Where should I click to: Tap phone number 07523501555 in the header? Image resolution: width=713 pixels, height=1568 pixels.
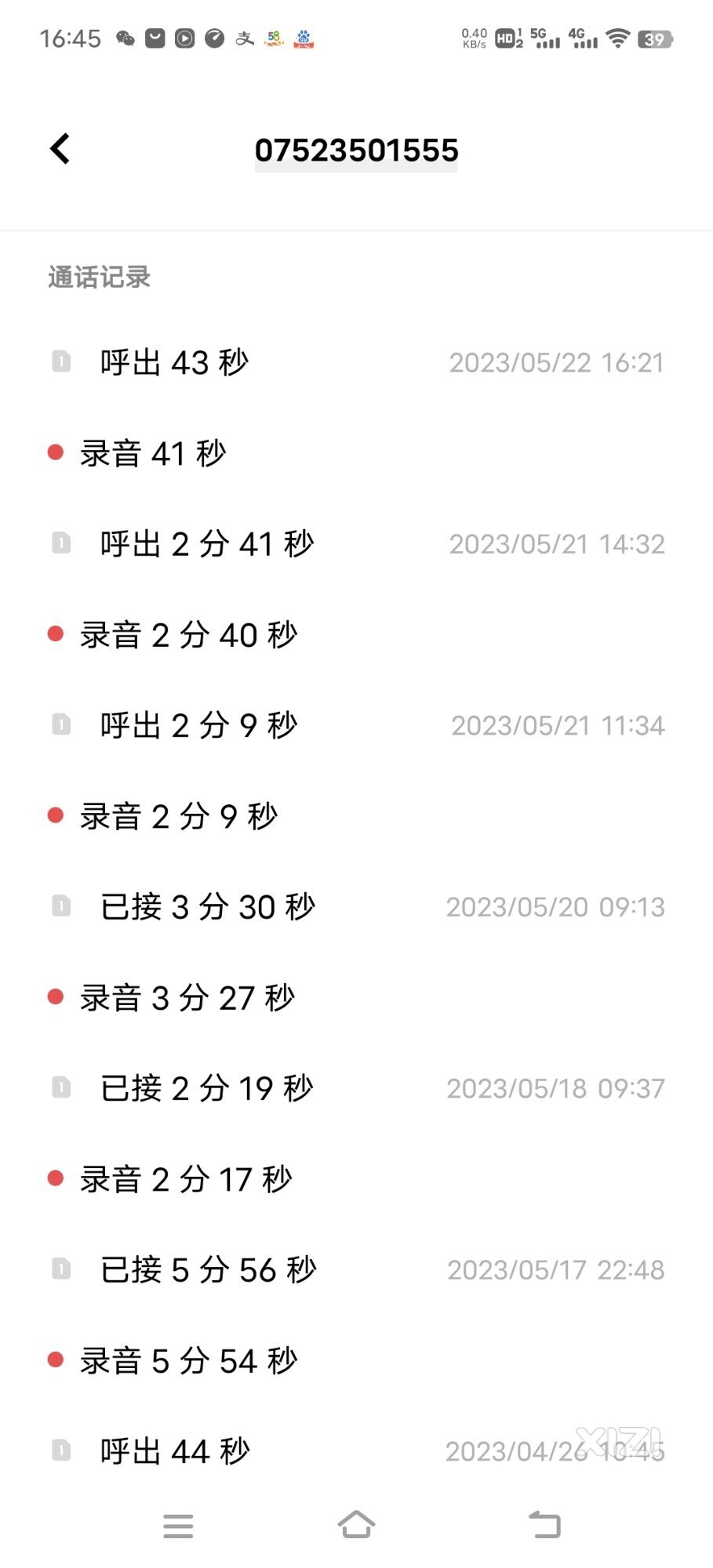[x=356, y=151]
